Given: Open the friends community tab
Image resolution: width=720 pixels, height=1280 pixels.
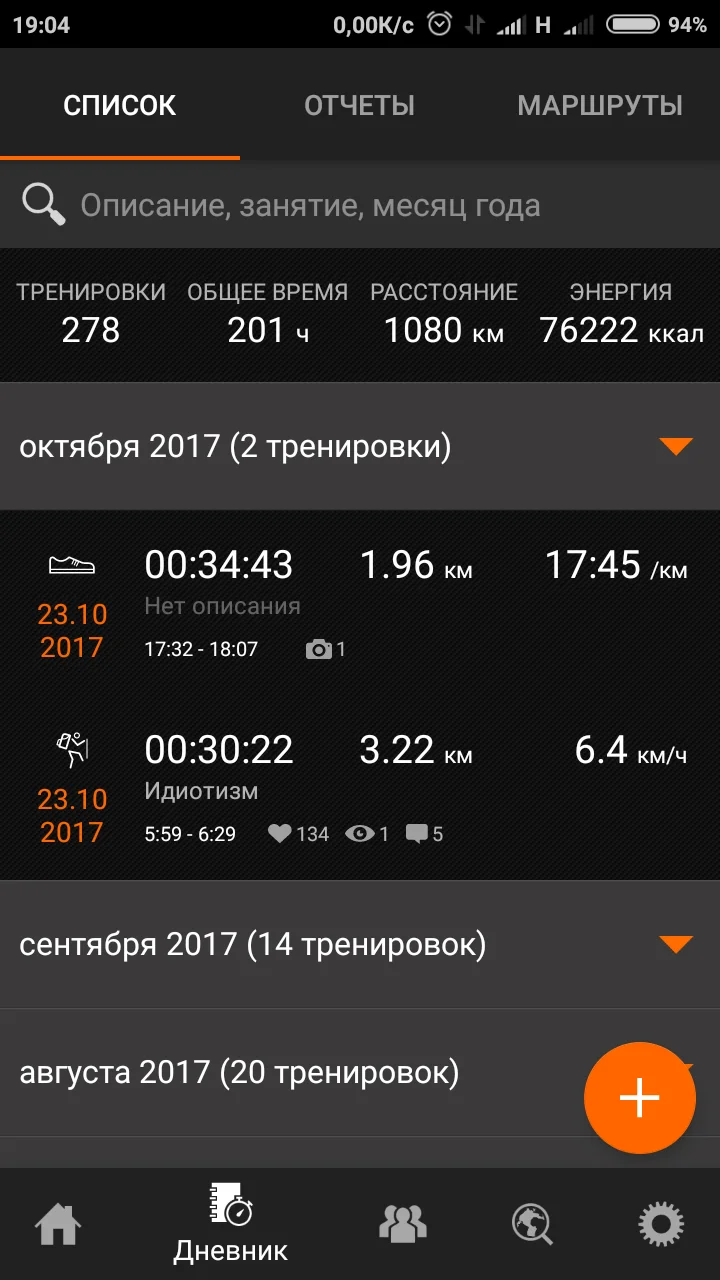Looking at the screenshot, I should pyautogui.click(x=403, y=1224).
